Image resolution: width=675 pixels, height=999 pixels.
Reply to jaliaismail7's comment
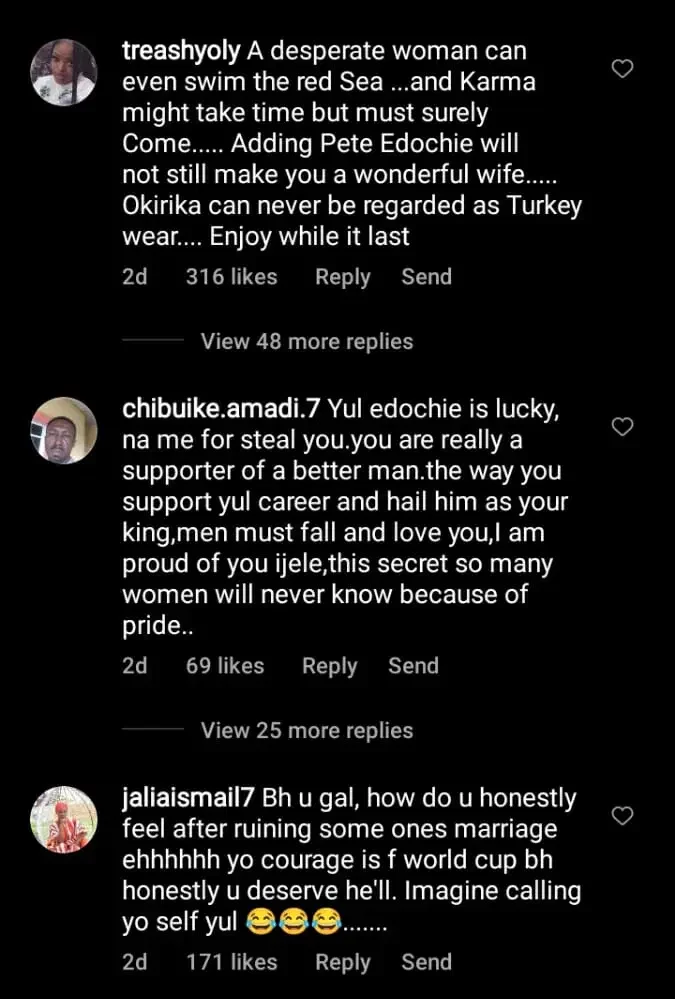pyautogui.click(x=343, y=962)
